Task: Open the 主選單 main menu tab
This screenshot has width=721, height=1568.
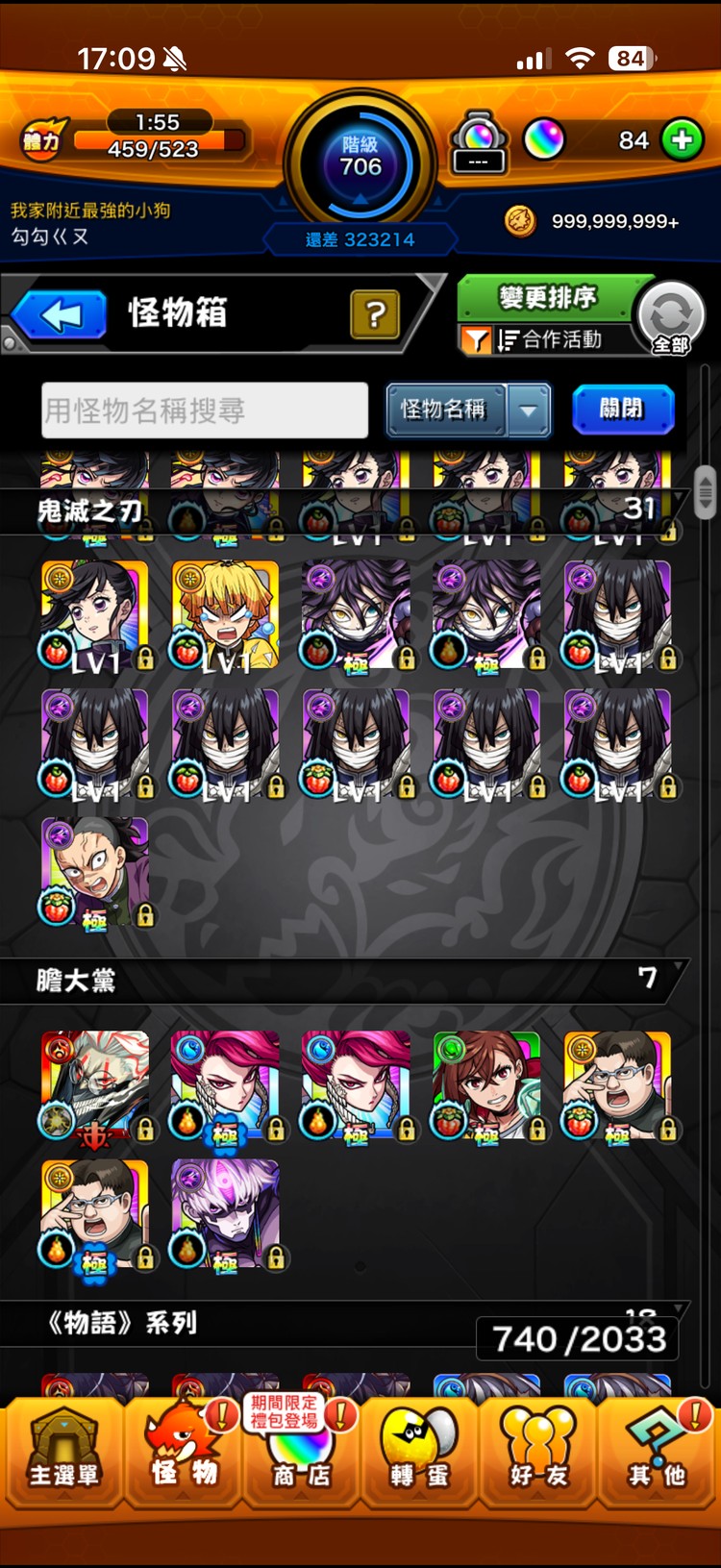Action: (x=63, y=1452)
